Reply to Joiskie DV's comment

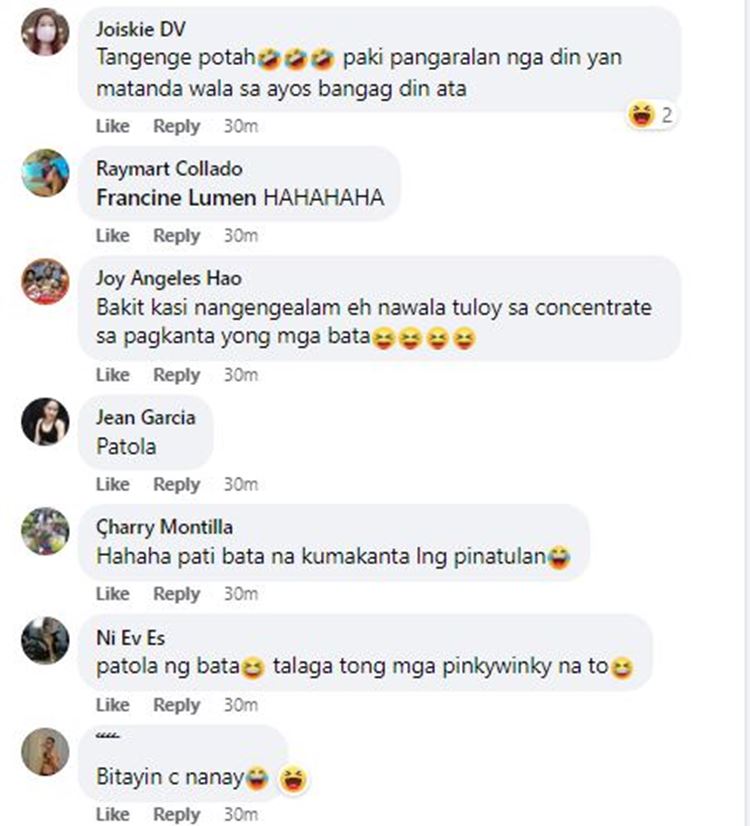pyautogui.click(x=176, y=126)
